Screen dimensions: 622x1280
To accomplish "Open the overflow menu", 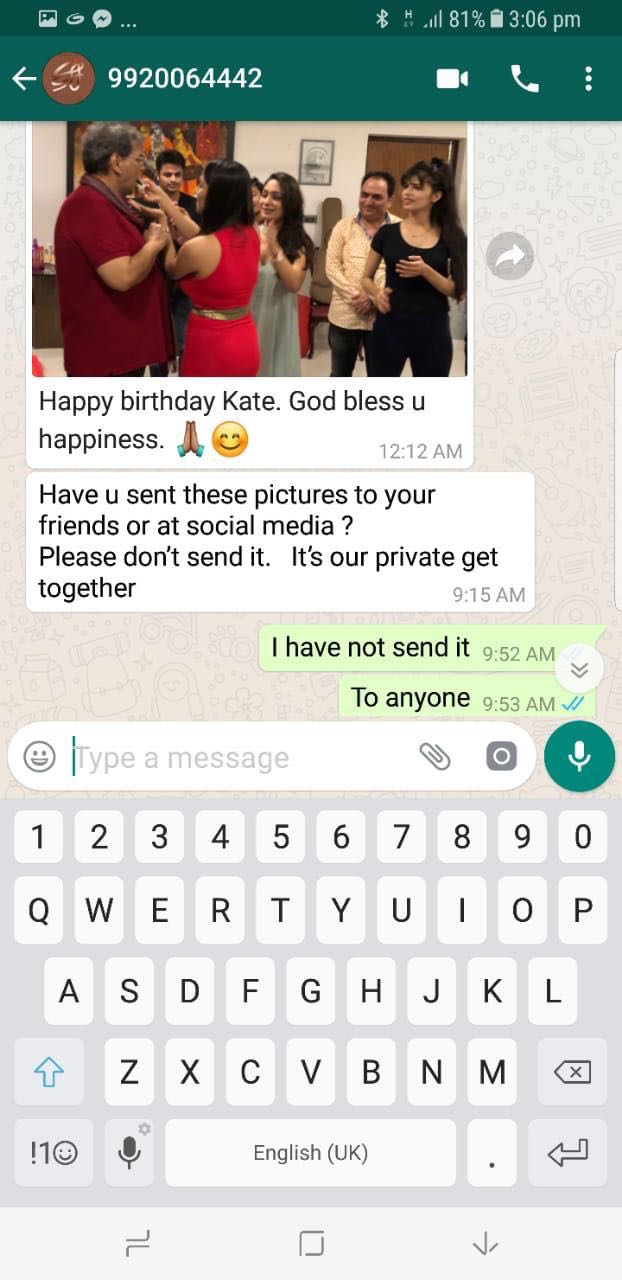I will point(588,79).
